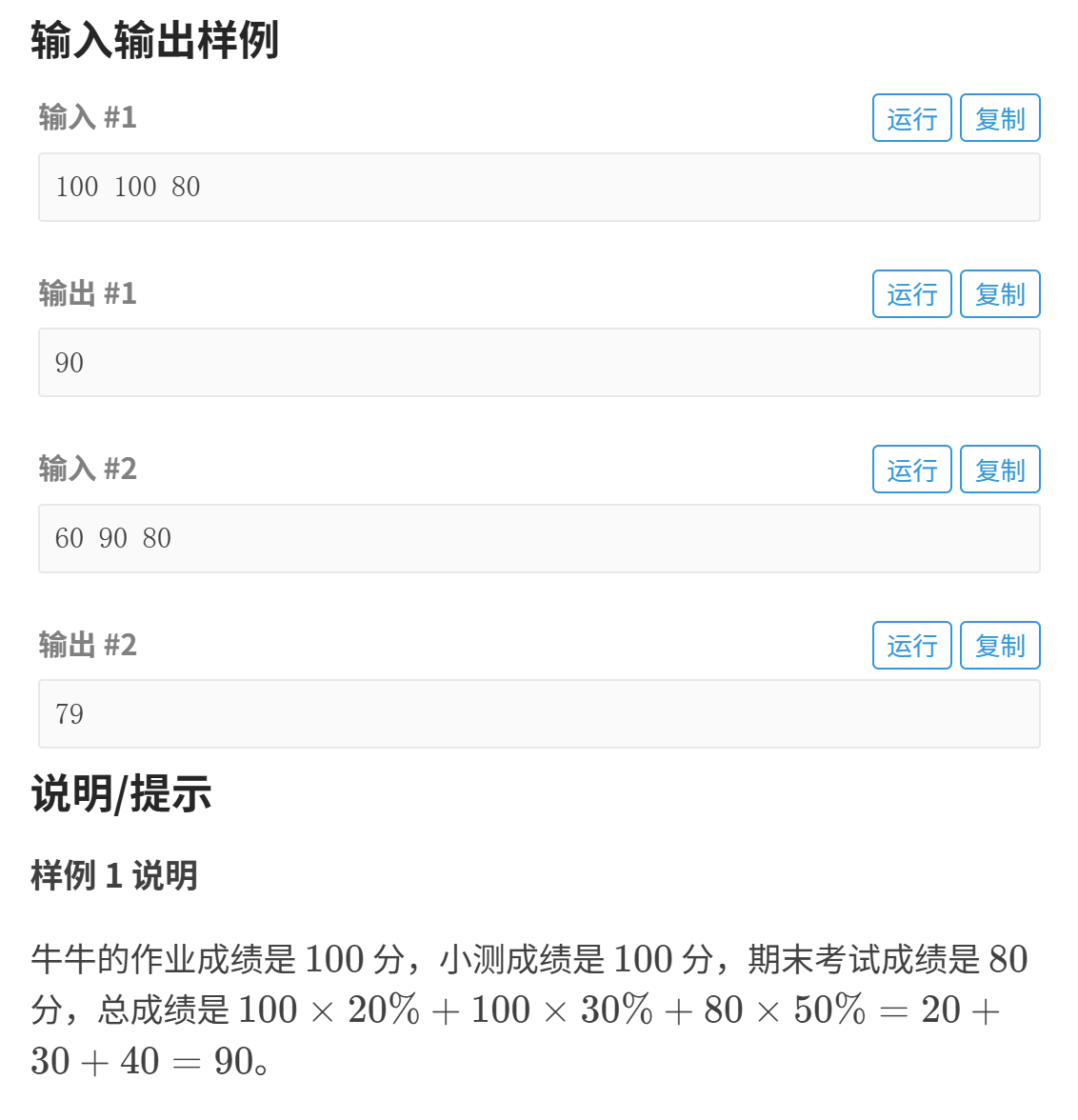Copy sample output #1

point(999,294)
